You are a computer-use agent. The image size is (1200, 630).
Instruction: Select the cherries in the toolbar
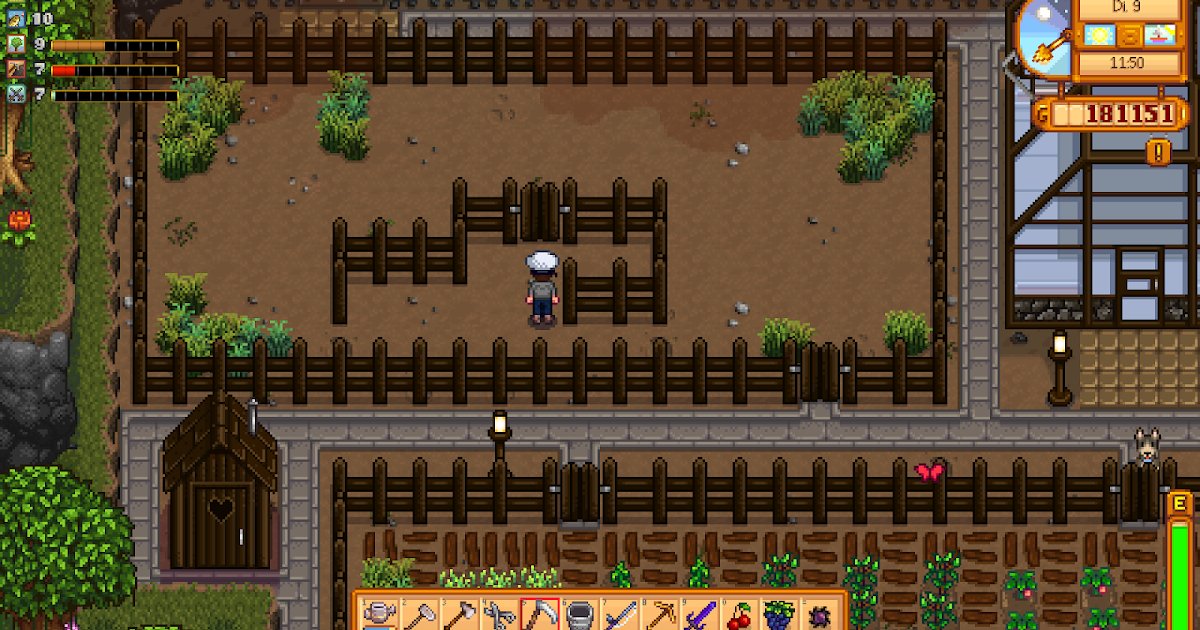coord(739,613)
